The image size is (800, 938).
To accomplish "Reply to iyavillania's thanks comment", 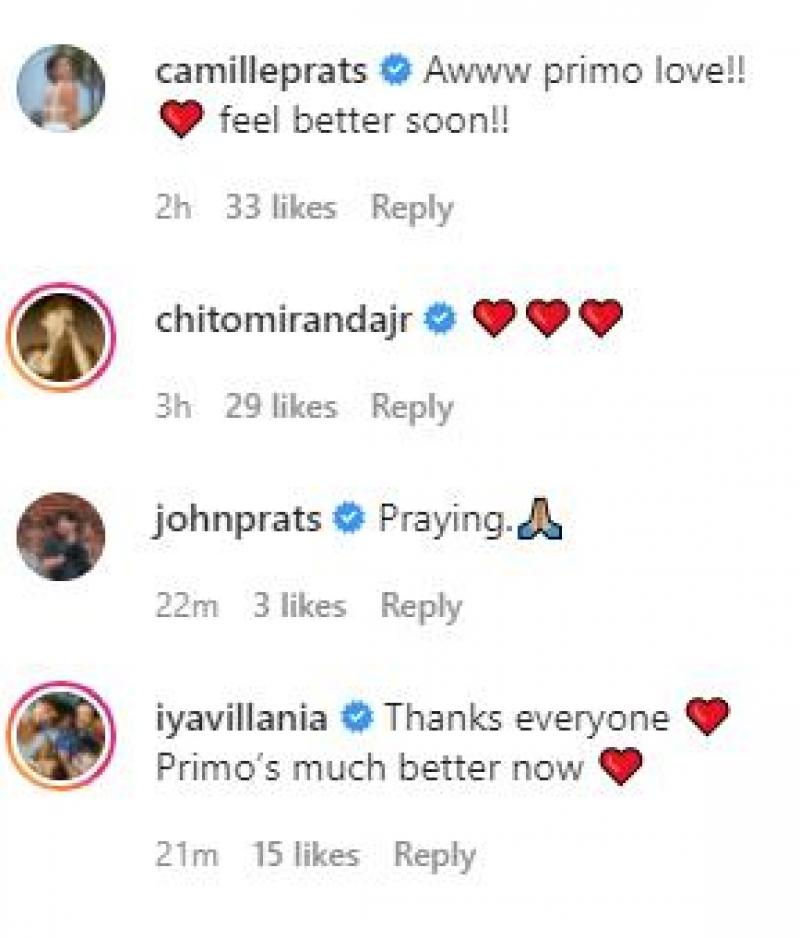I will click(x=434, y=855).
